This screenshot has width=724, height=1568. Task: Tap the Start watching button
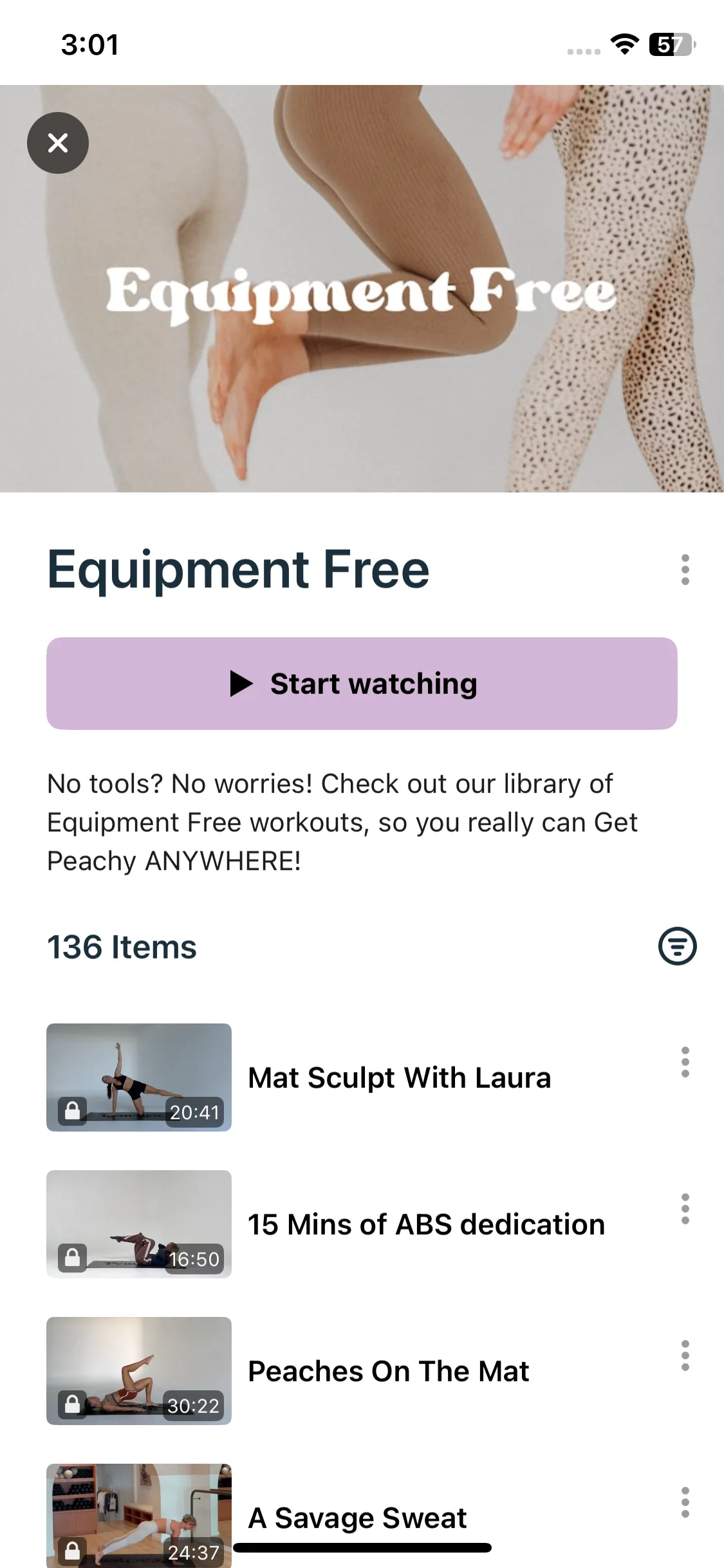click(x=362, y=684)
